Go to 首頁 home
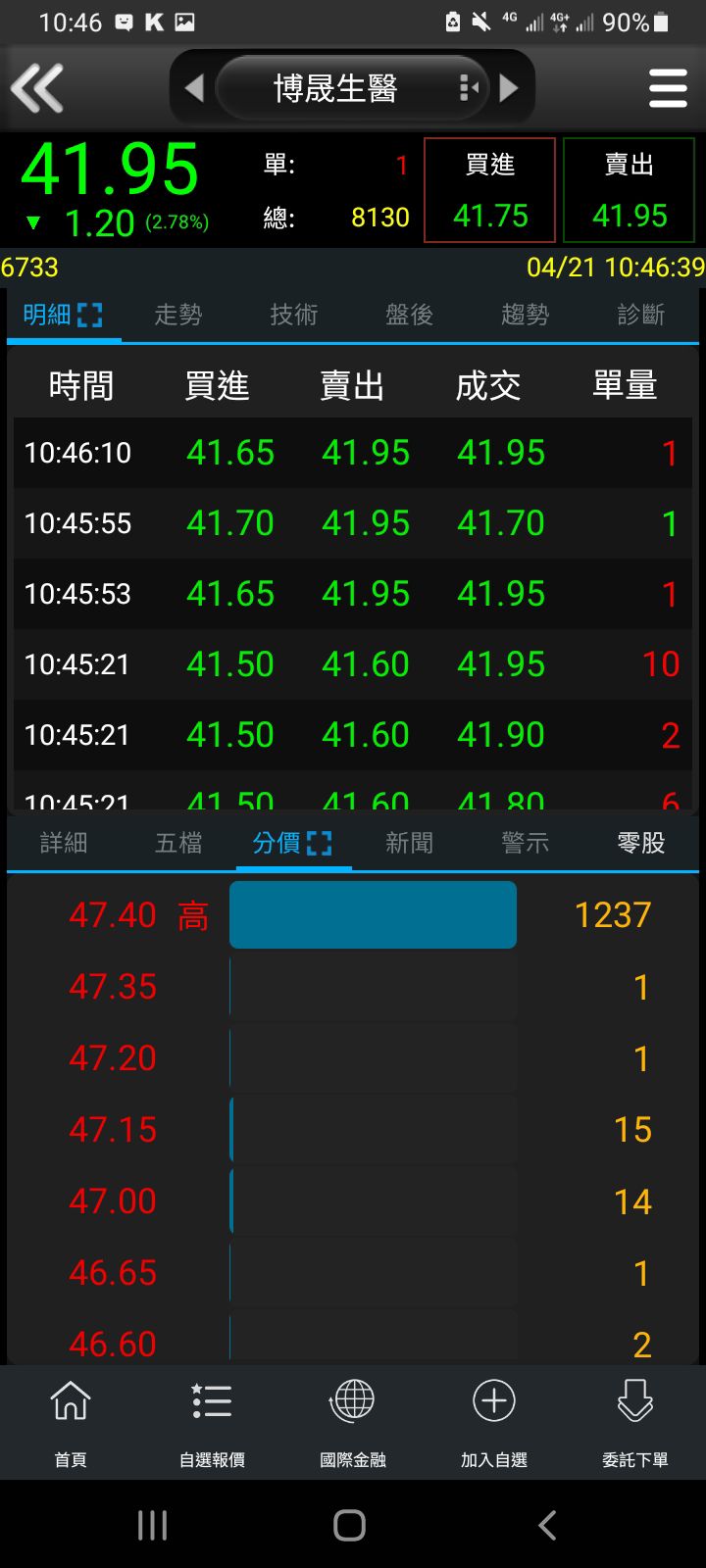 pyautogui.click(x=71, y=1423)
